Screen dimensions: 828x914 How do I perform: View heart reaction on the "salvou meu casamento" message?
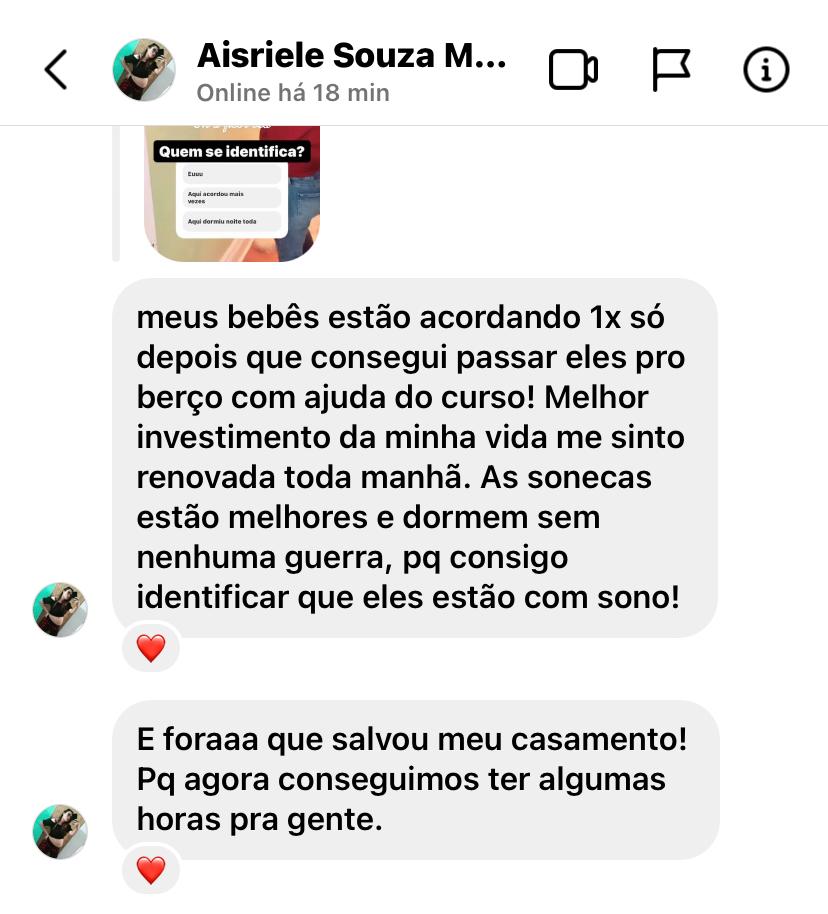(150, 870)
